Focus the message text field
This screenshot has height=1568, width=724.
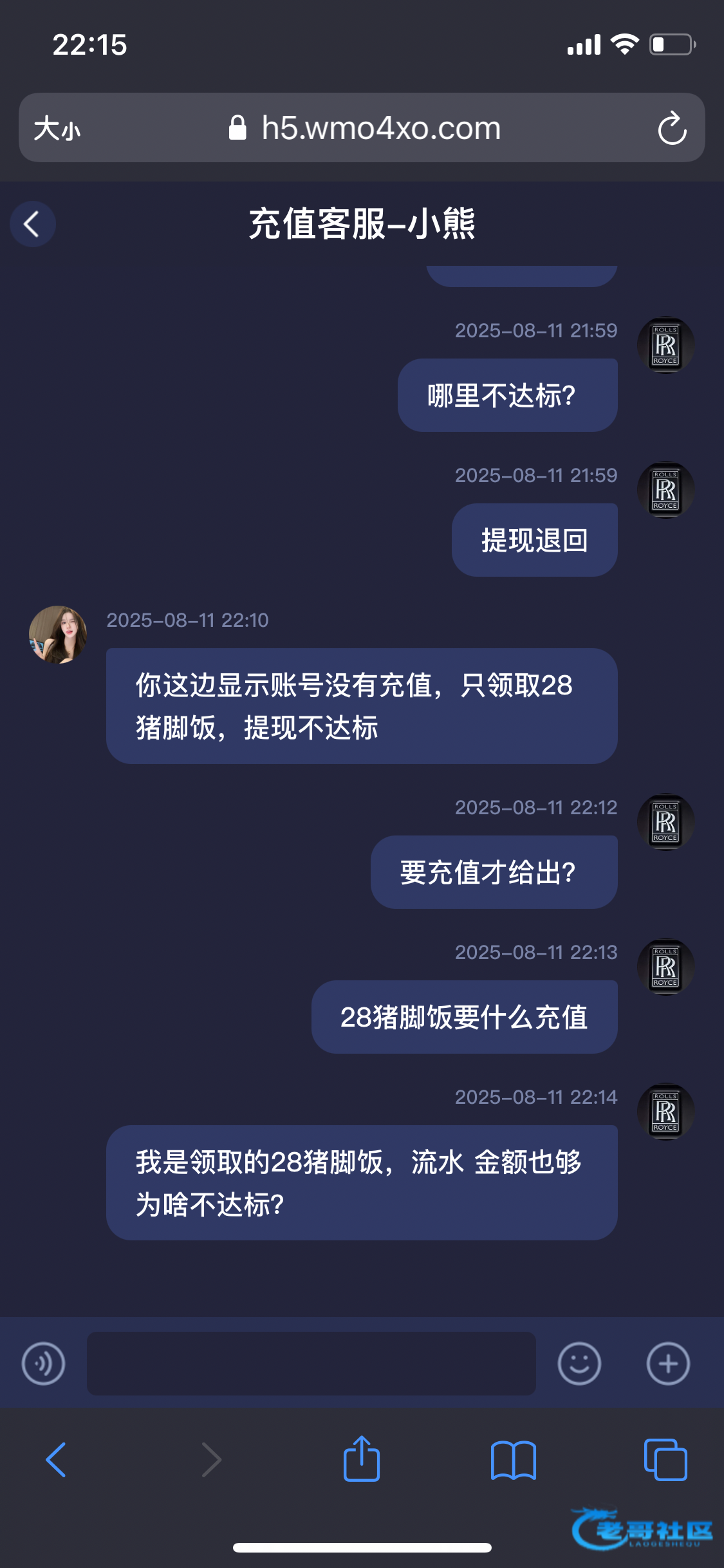[x=311, y=1363]
